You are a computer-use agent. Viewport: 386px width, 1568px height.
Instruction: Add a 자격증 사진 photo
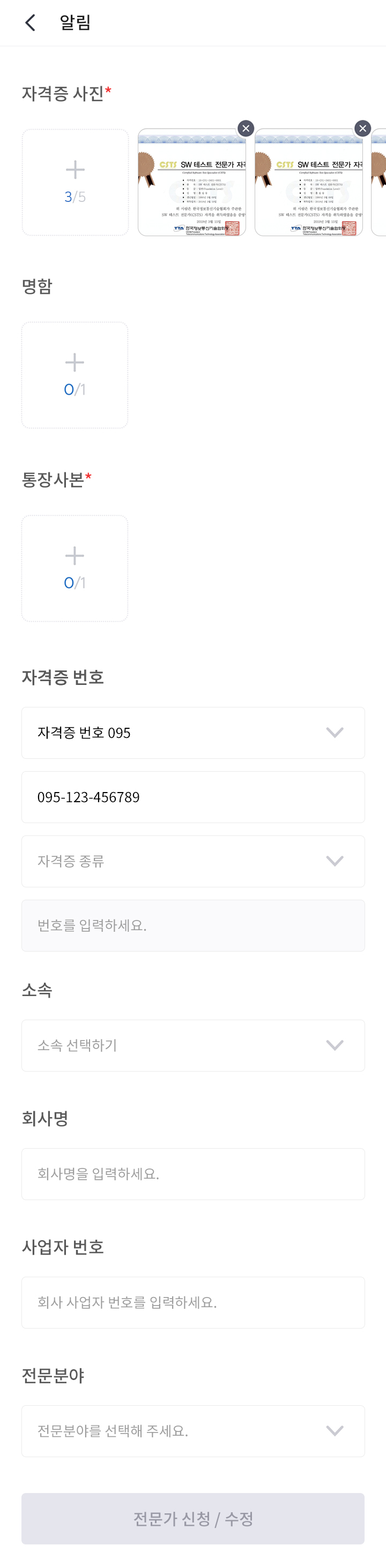[75, 182]
